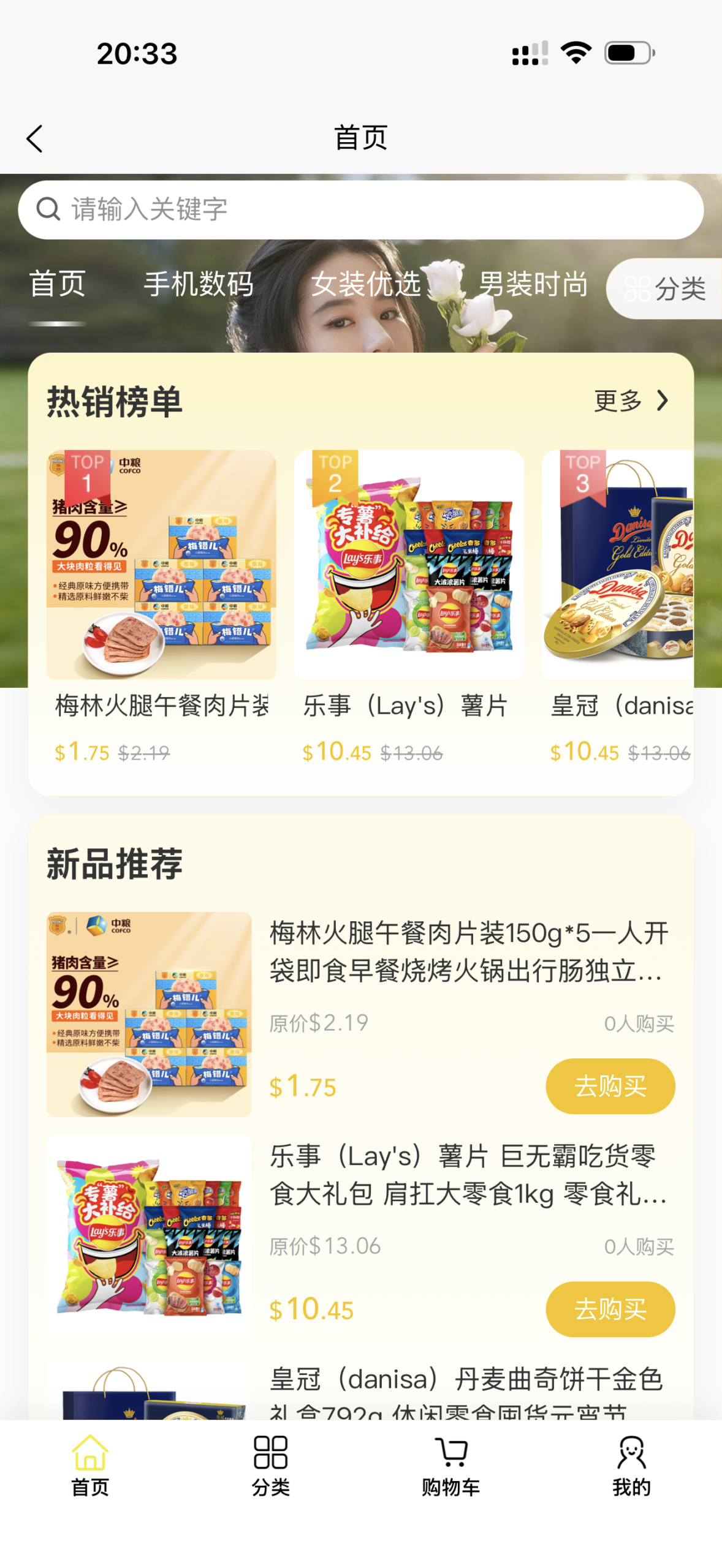Select the 女装优选 category tab
The image size is (722, 1568).
(x=366, y=284)
